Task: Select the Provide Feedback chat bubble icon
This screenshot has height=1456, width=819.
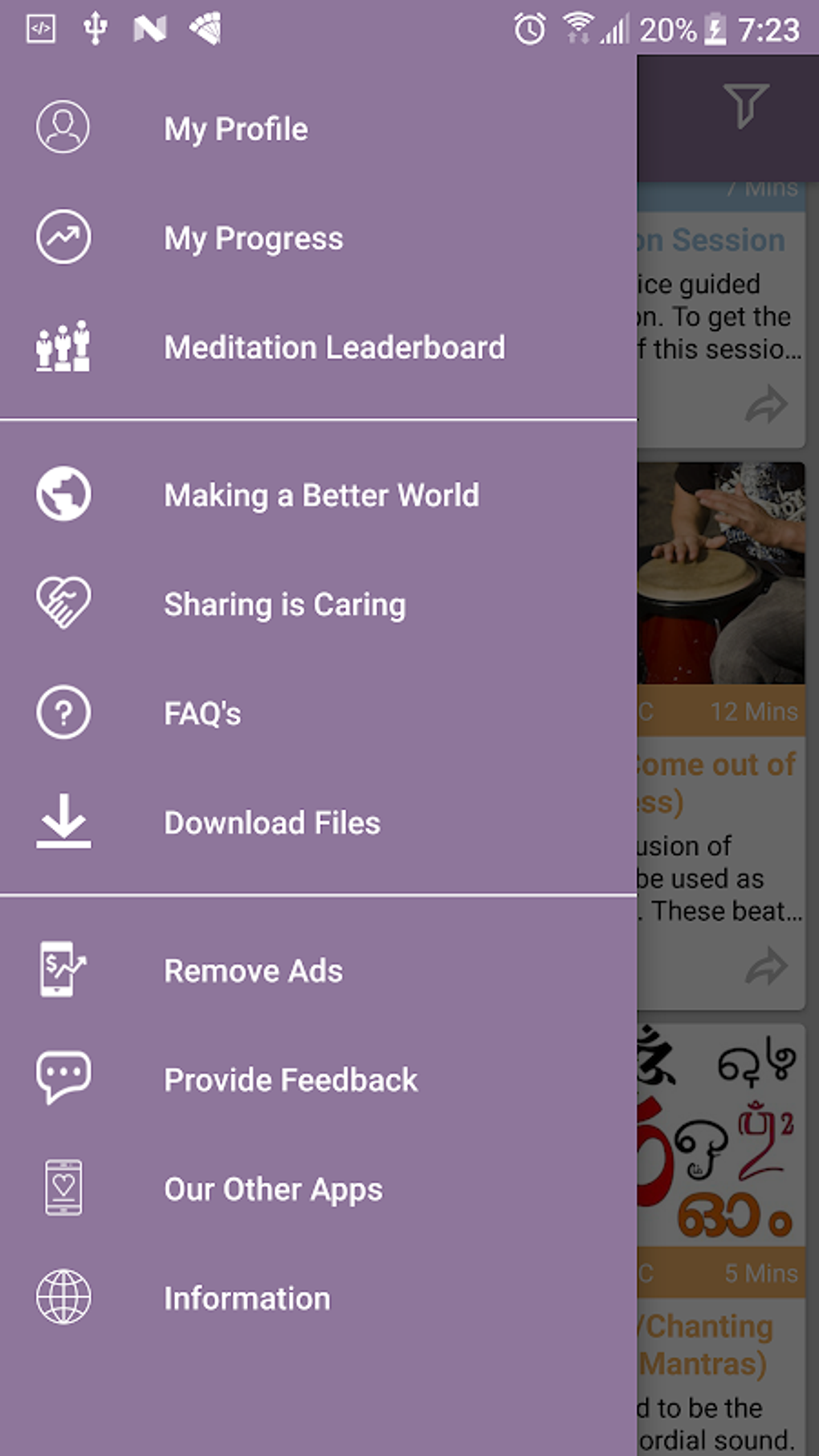Action: point(63,1079)
